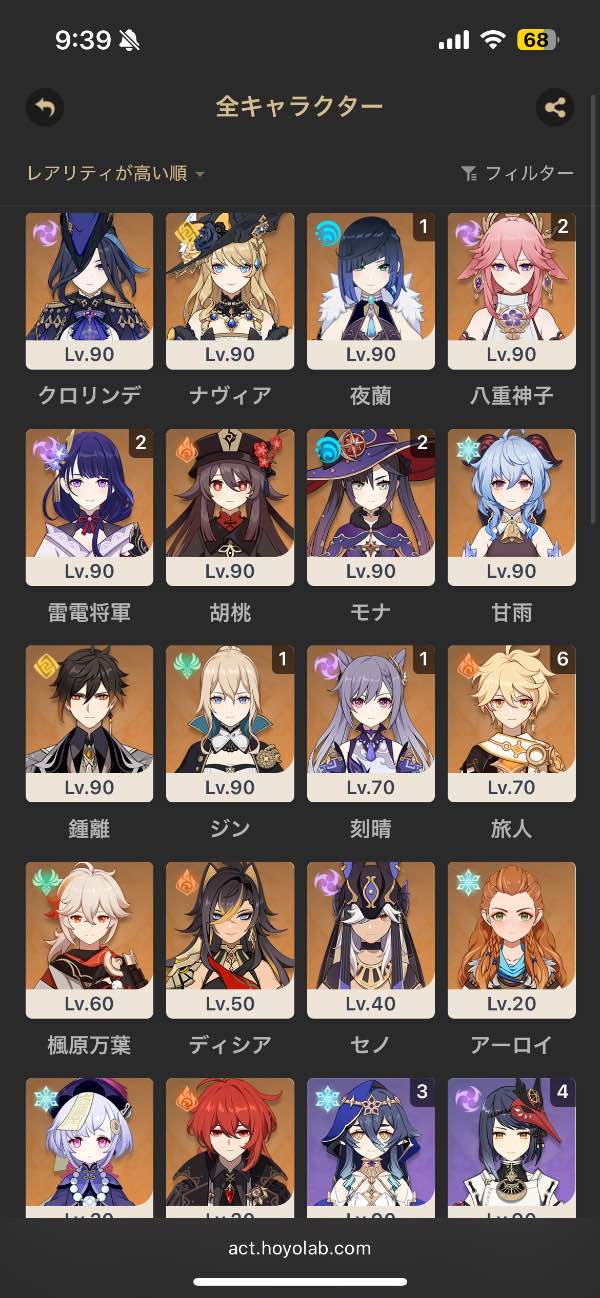Select the セノ character card
The width and height of the screenshot is (600, 1298).
click(370, 940)
